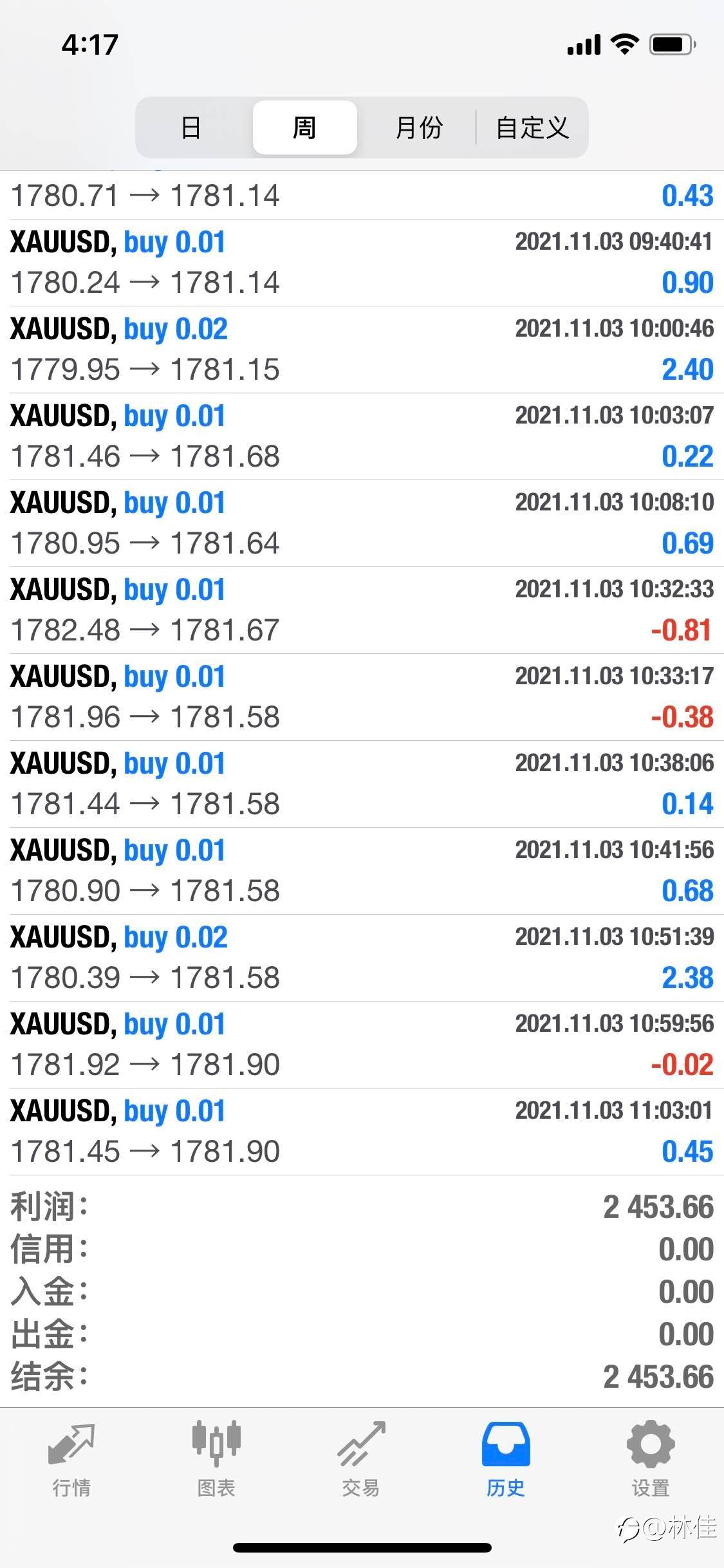Image resolution: width=724 pixels, height=1568 pixels.
Task: Expand the buy 0.02 trade at 10:00:46
Action: coord(362,350)
